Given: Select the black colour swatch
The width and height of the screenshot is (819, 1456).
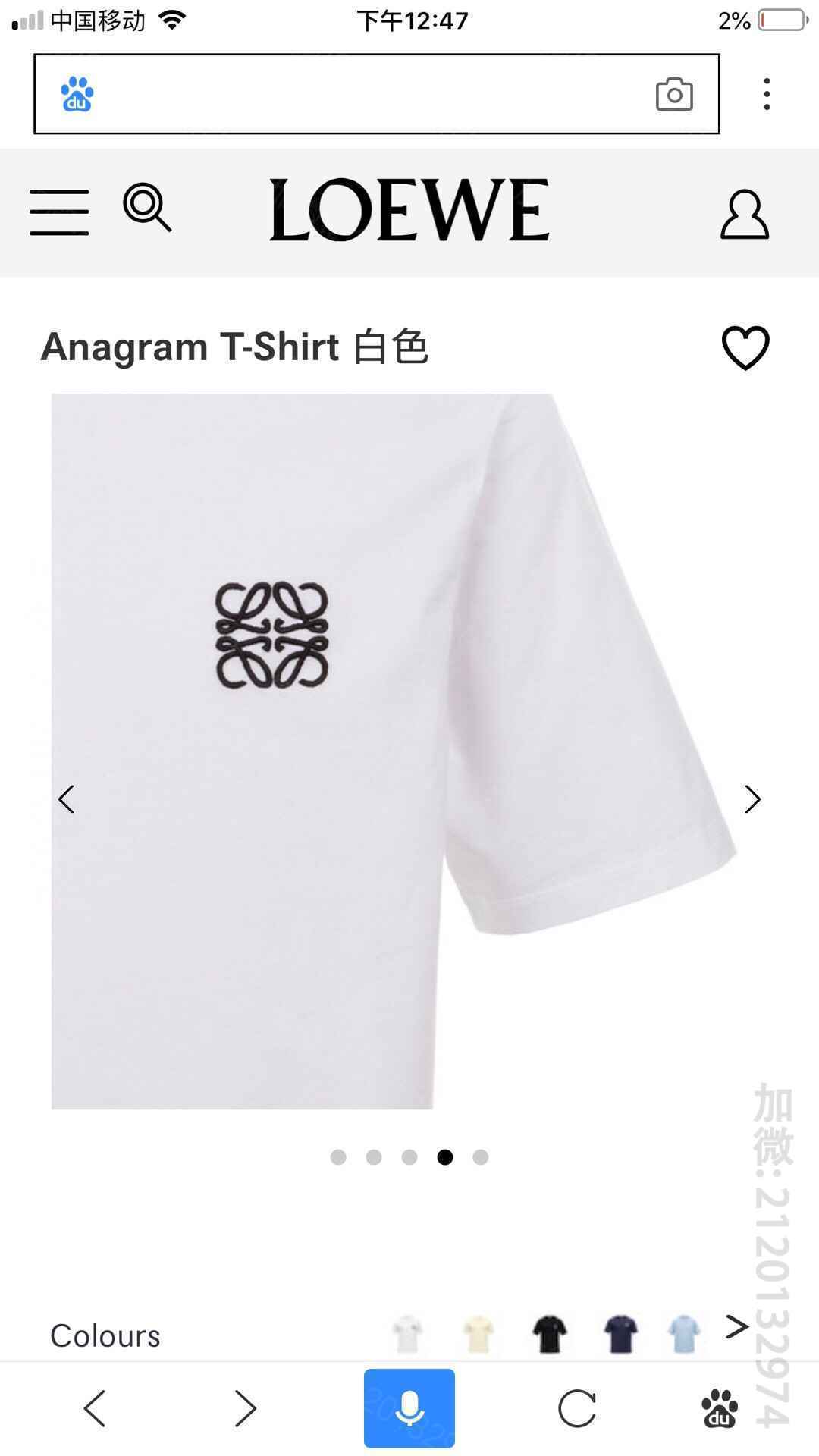Looking at the screenshot, I should pos(549,1334).
